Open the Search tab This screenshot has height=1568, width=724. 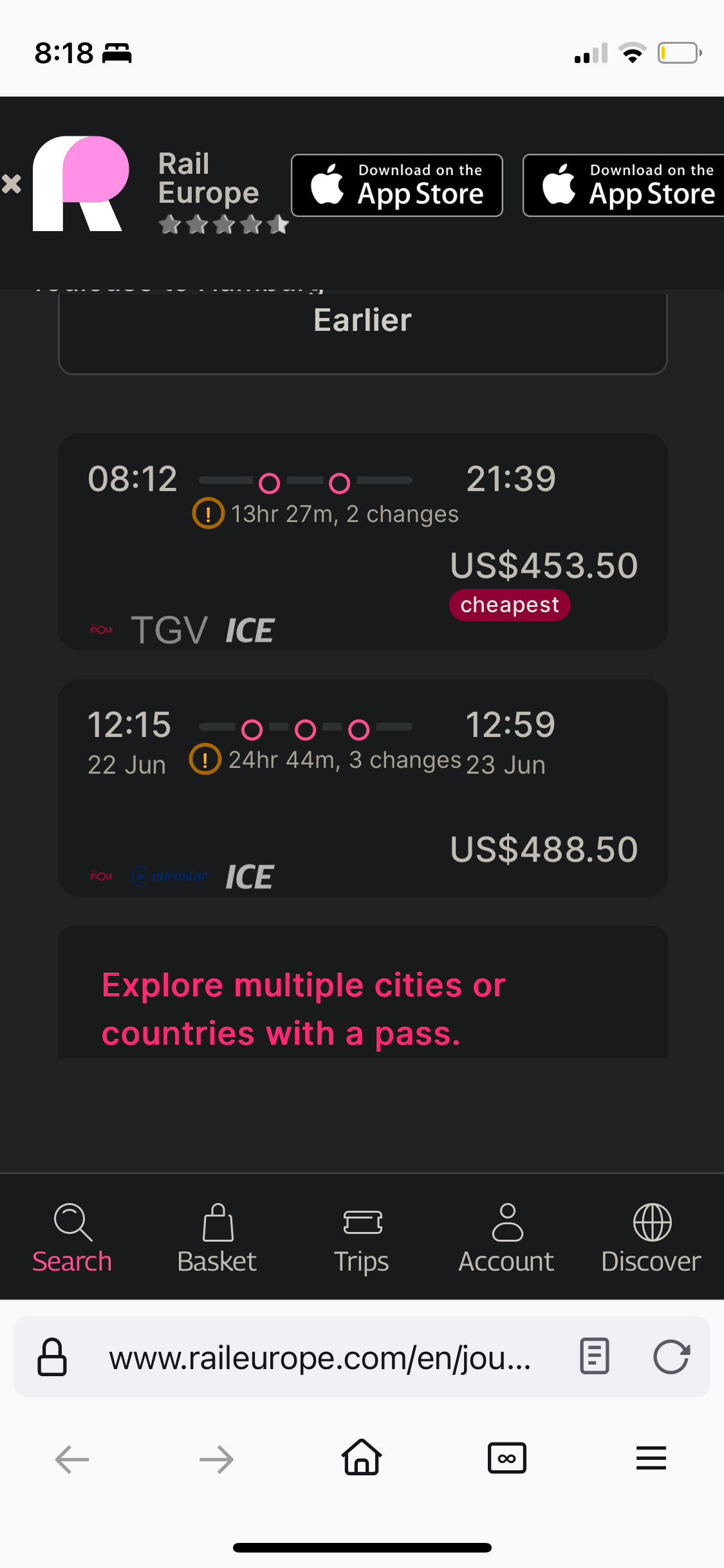tap(72, 1238)
